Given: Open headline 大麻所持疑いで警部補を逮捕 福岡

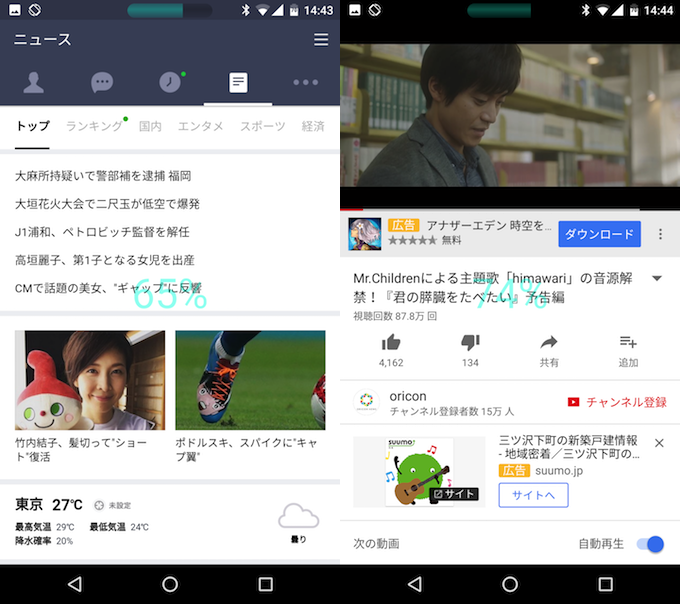Looking at the screenshot, I should pos(103,176).
